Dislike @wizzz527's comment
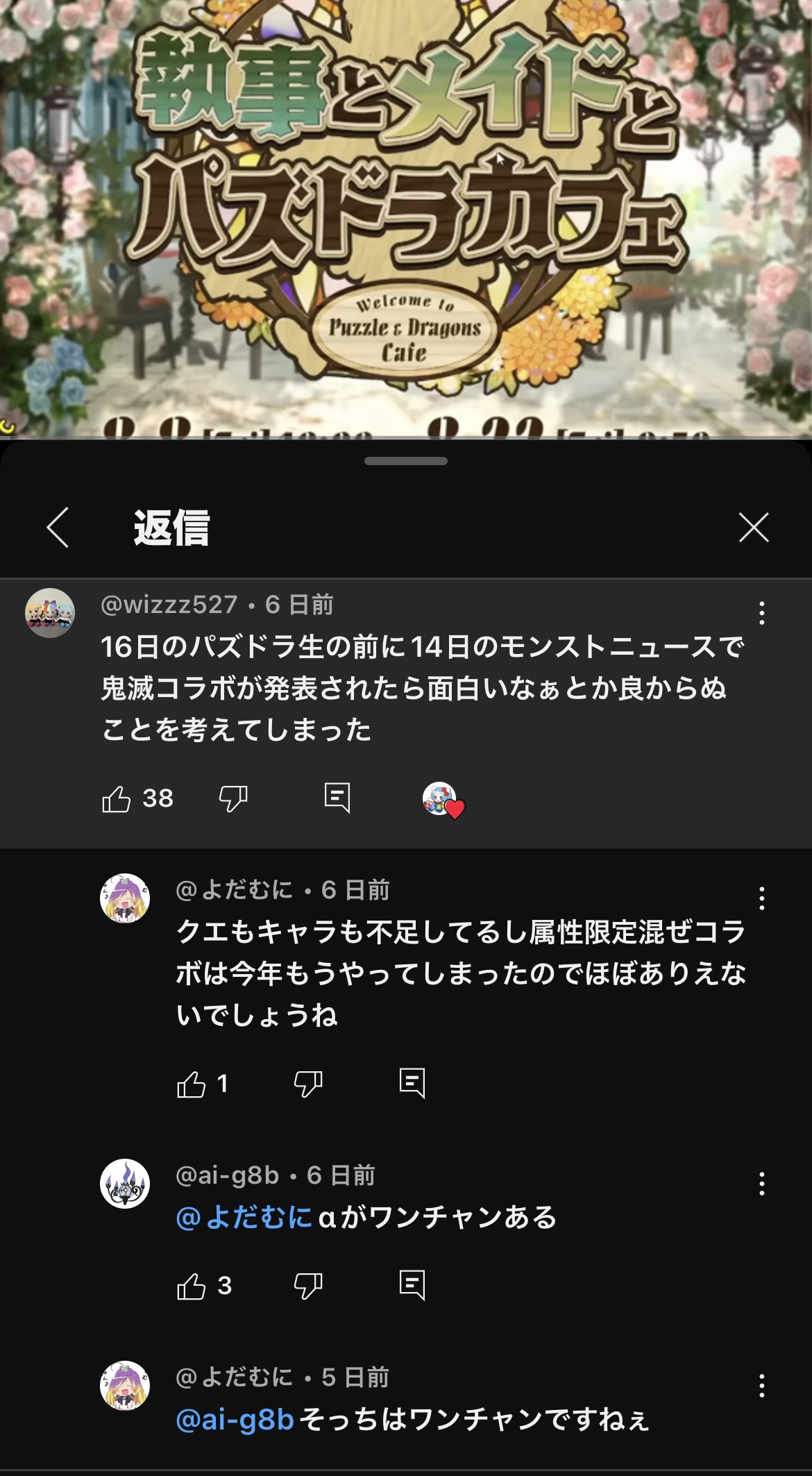This screenshot has width=812, height=1476. pos(233,799)
